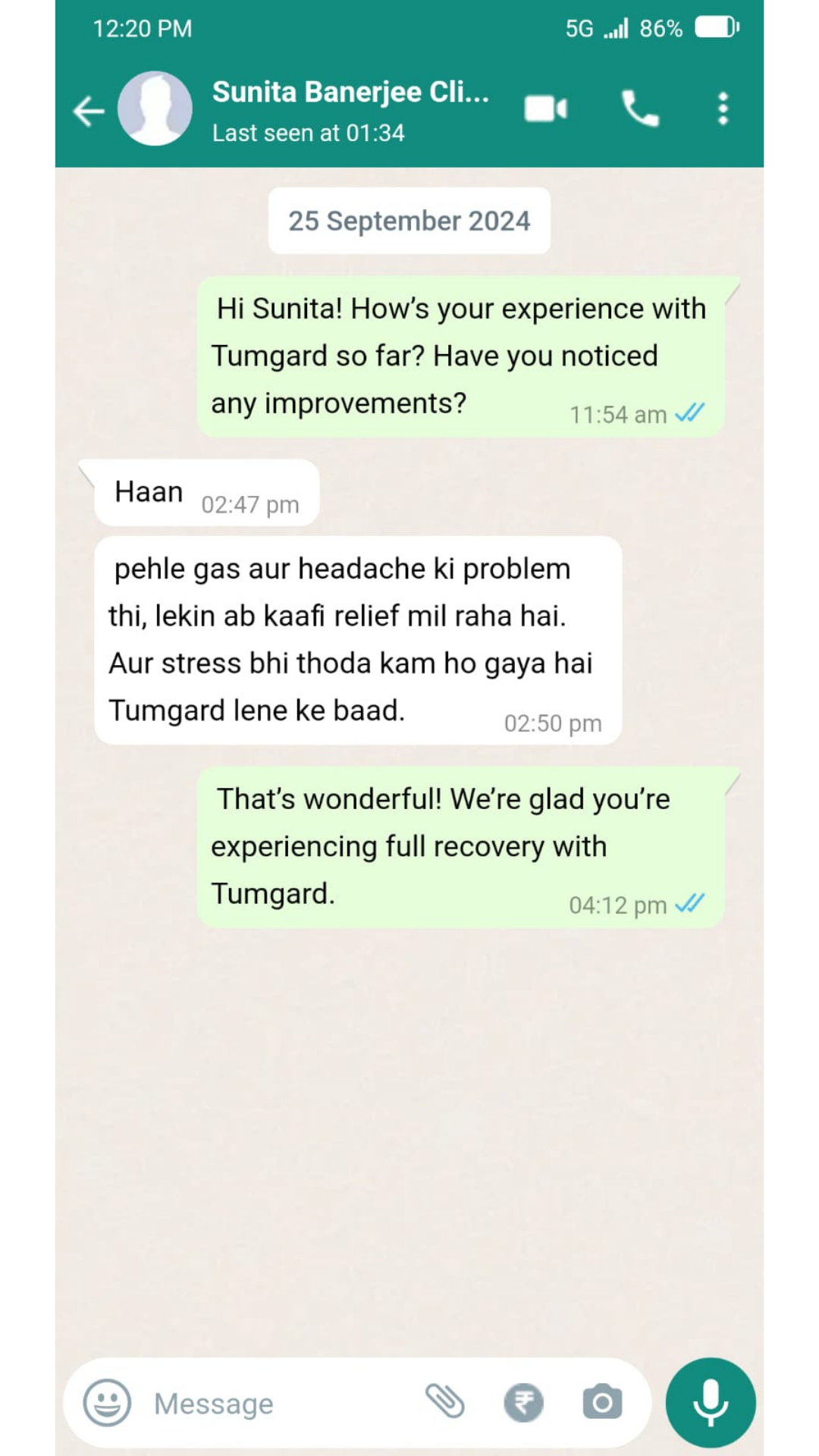
Task: Open Sunita Banerjee's profile picture
Action: click(x=155, y=108)
